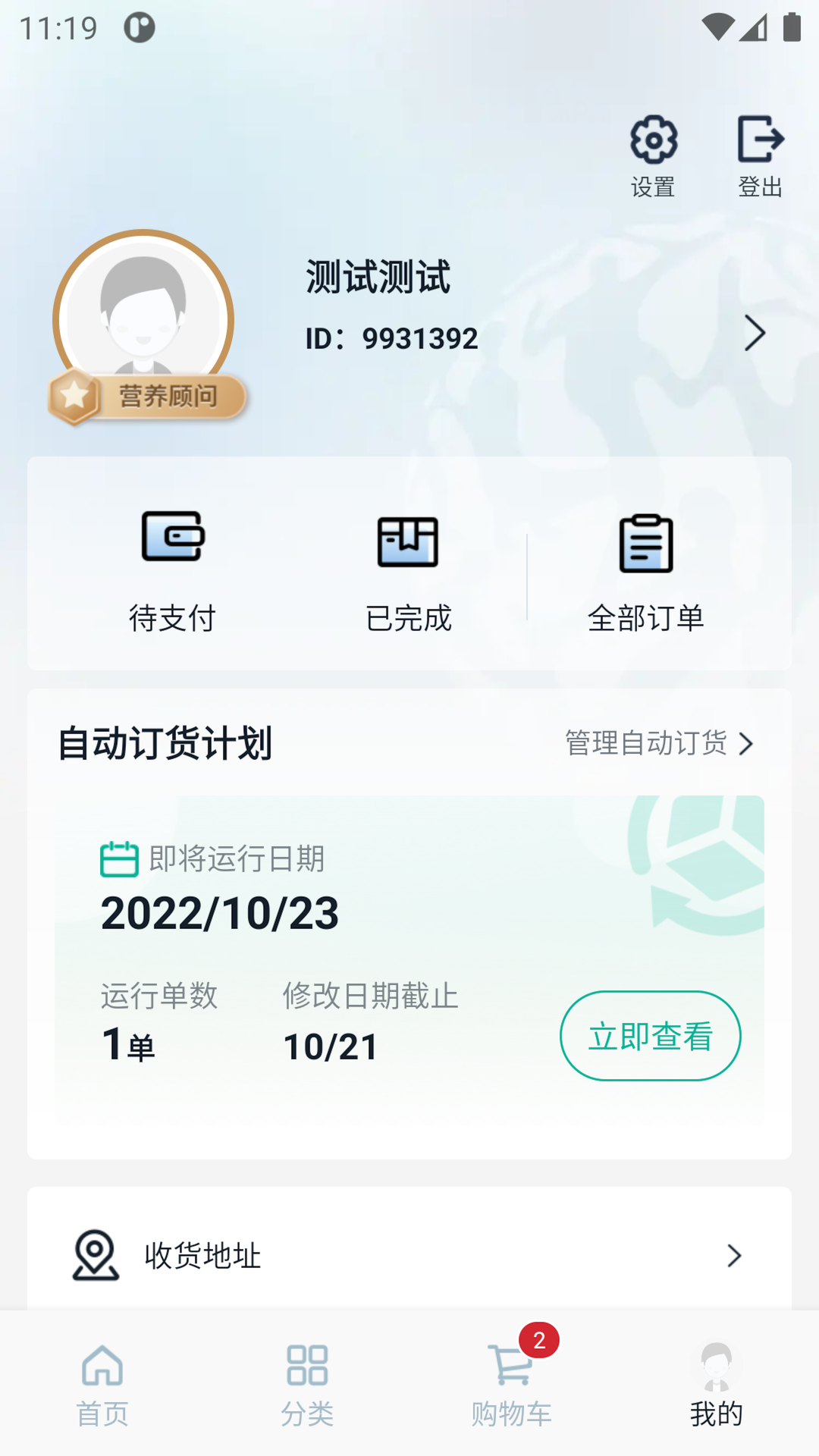Expand 收货地址 row via its chevron
This screenshot has height=1456, width=819.
tap(733, 1256)
